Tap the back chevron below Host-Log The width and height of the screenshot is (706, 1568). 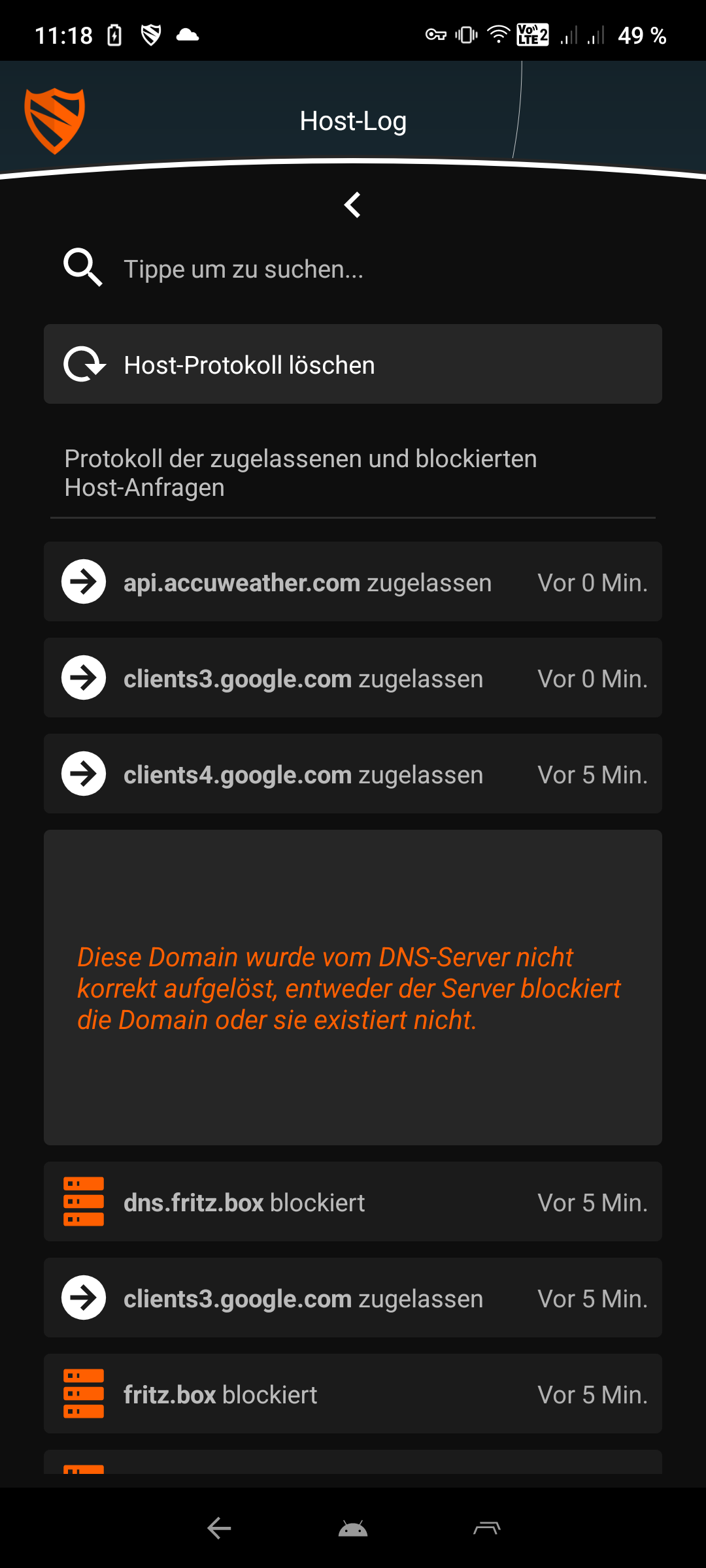coord(352,205)
